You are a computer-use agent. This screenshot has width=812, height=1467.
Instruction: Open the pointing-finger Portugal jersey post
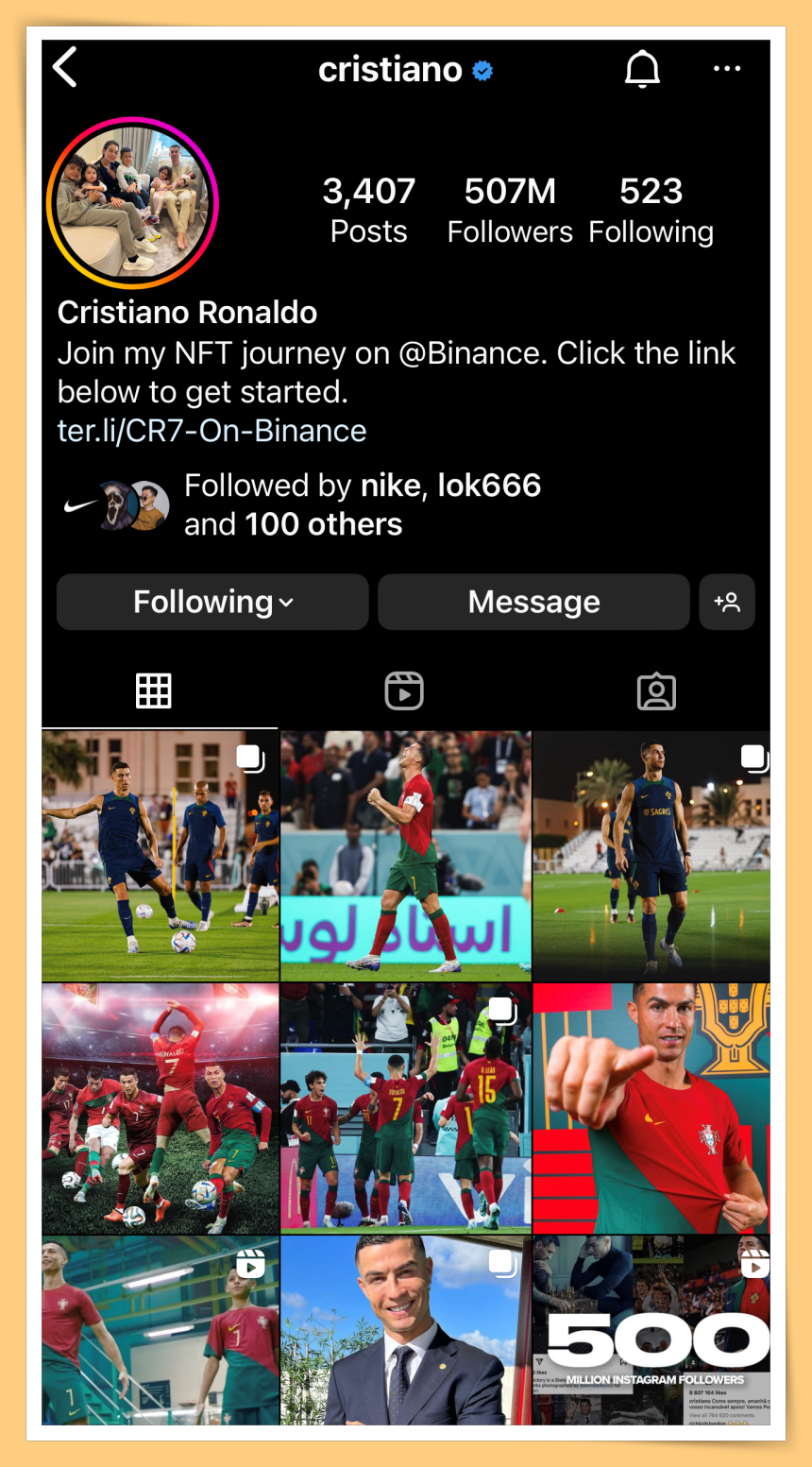[x=651, y=1108]
